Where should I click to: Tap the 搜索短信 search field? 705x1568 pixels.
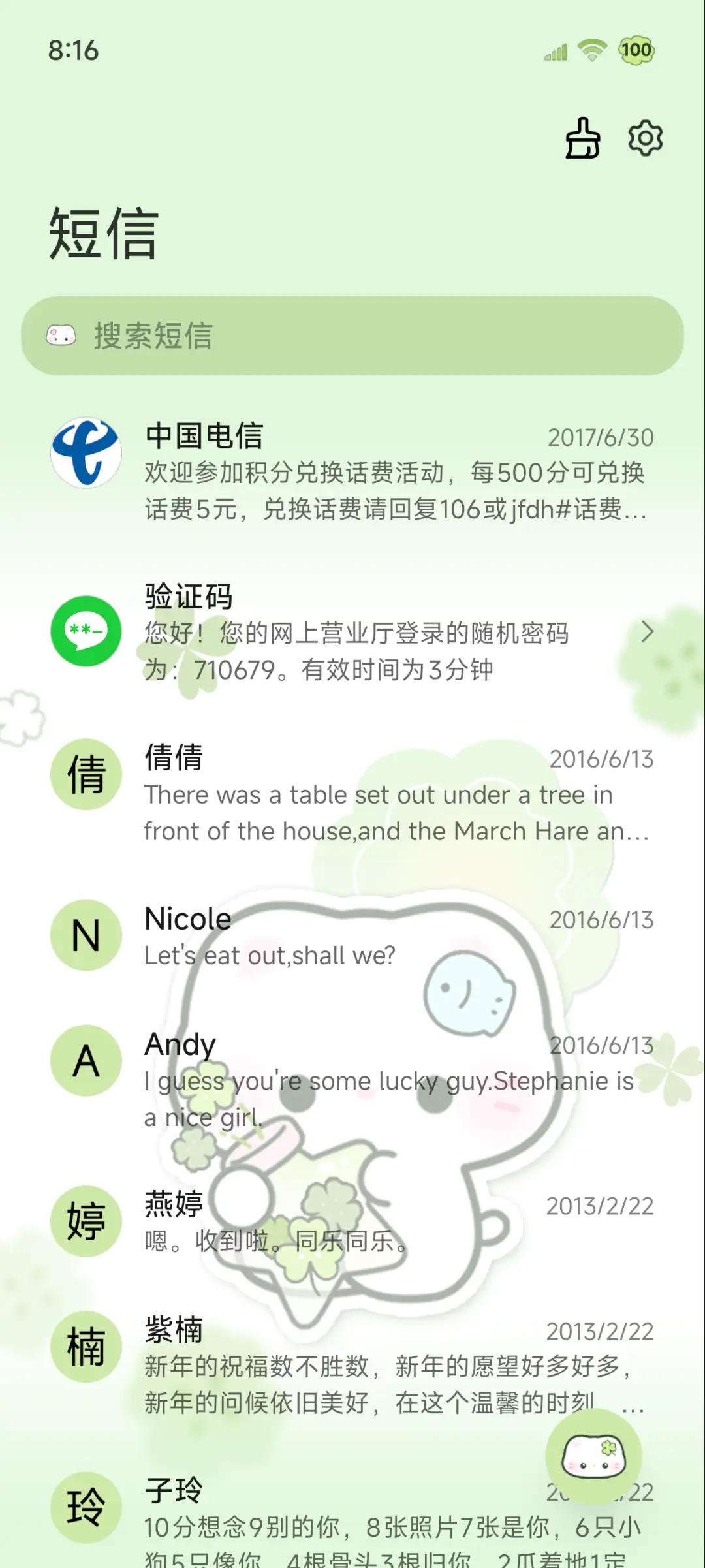click(x=352, y=337)
